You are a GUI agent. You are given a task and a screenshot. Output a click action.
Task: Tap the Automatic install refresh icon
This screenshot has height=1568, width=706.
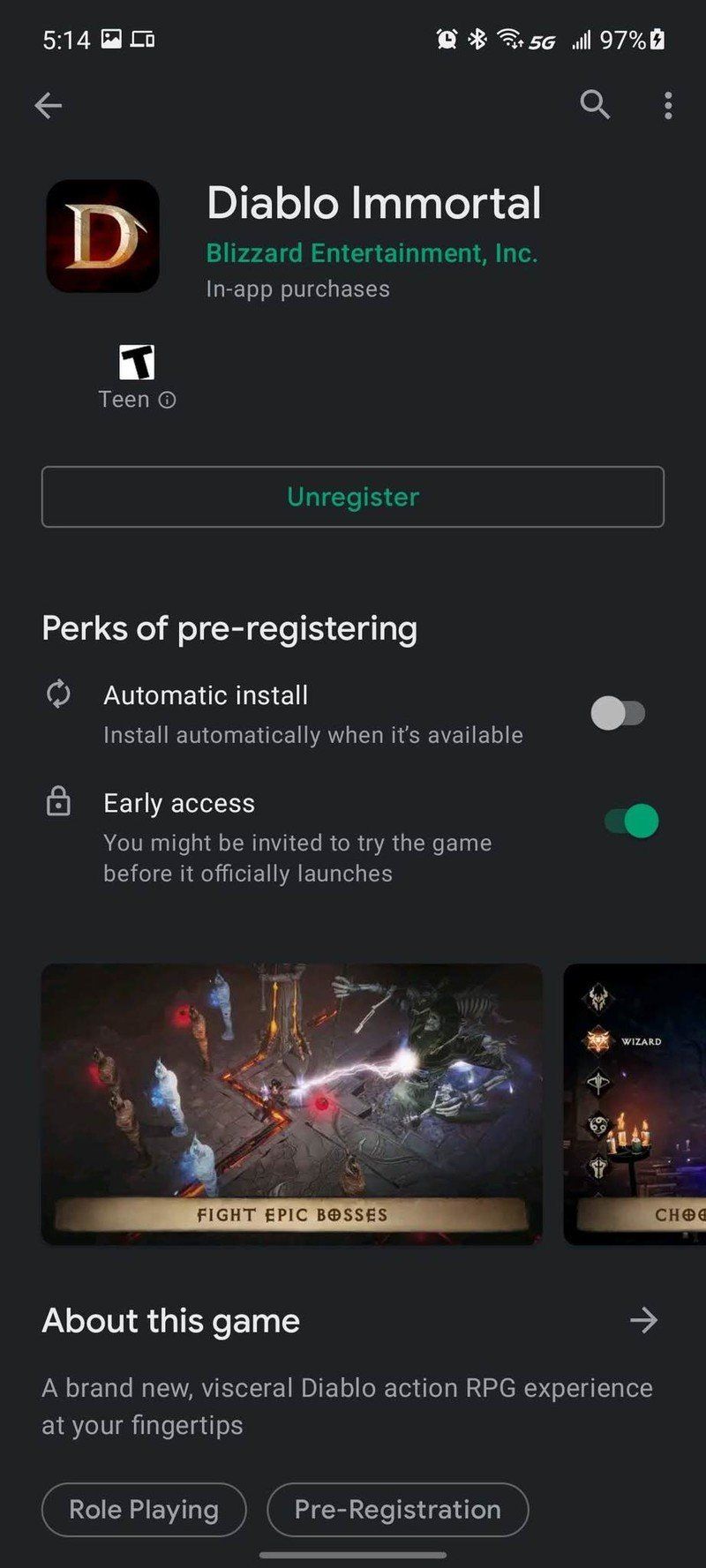(57, 694)
